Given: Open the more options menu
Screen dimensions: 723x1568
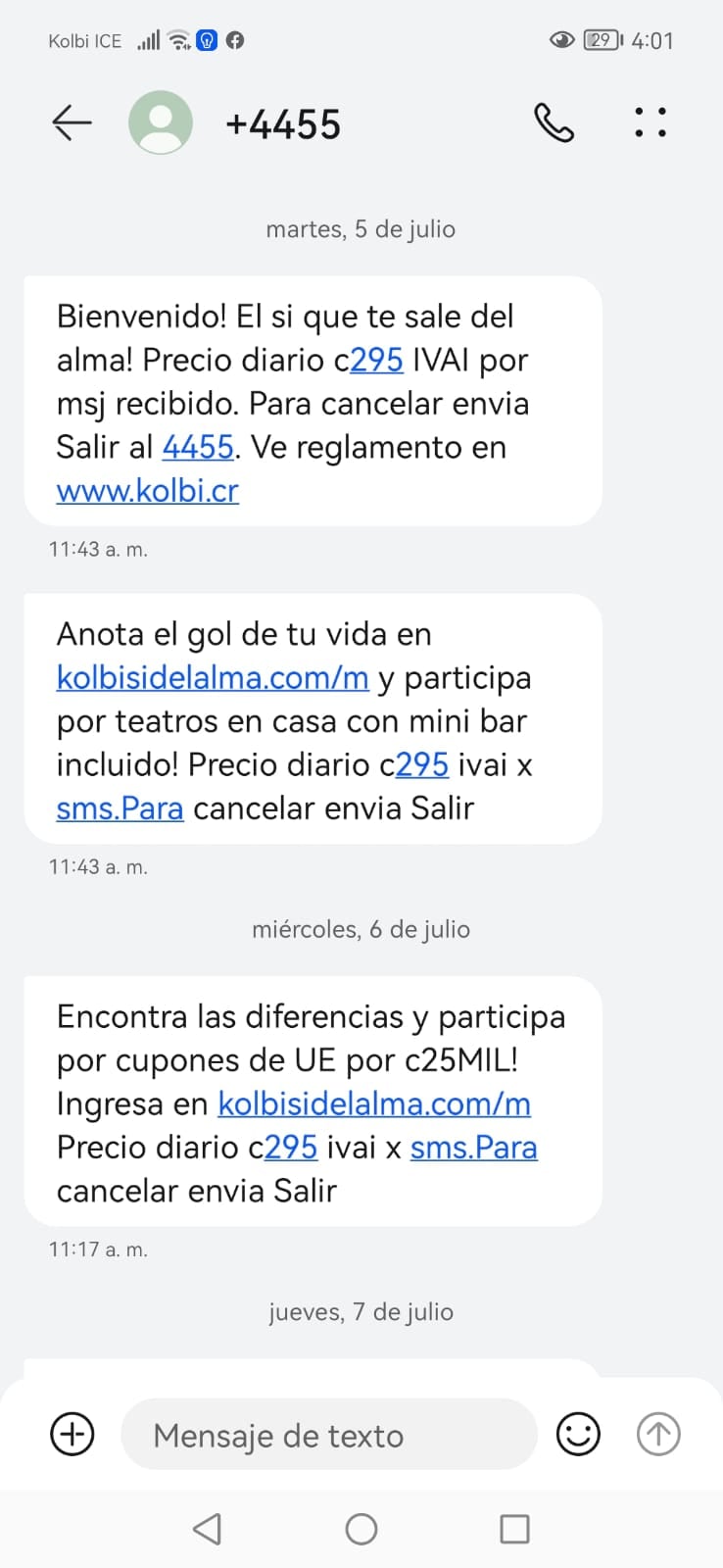Looking at the screenshot, I should 651,122.
